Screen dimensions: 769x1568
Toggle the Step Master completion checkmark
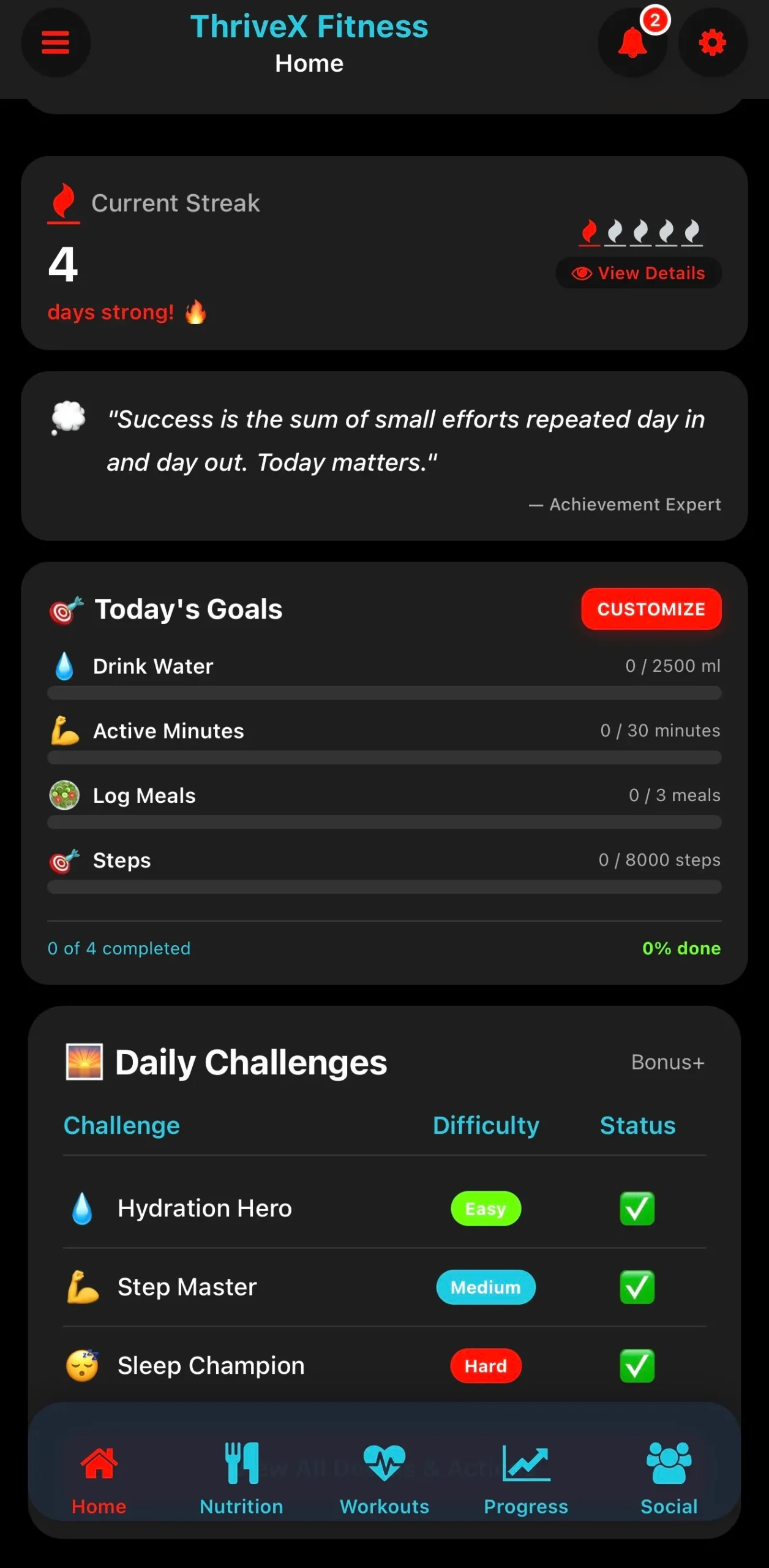(x=636, y=1287)
